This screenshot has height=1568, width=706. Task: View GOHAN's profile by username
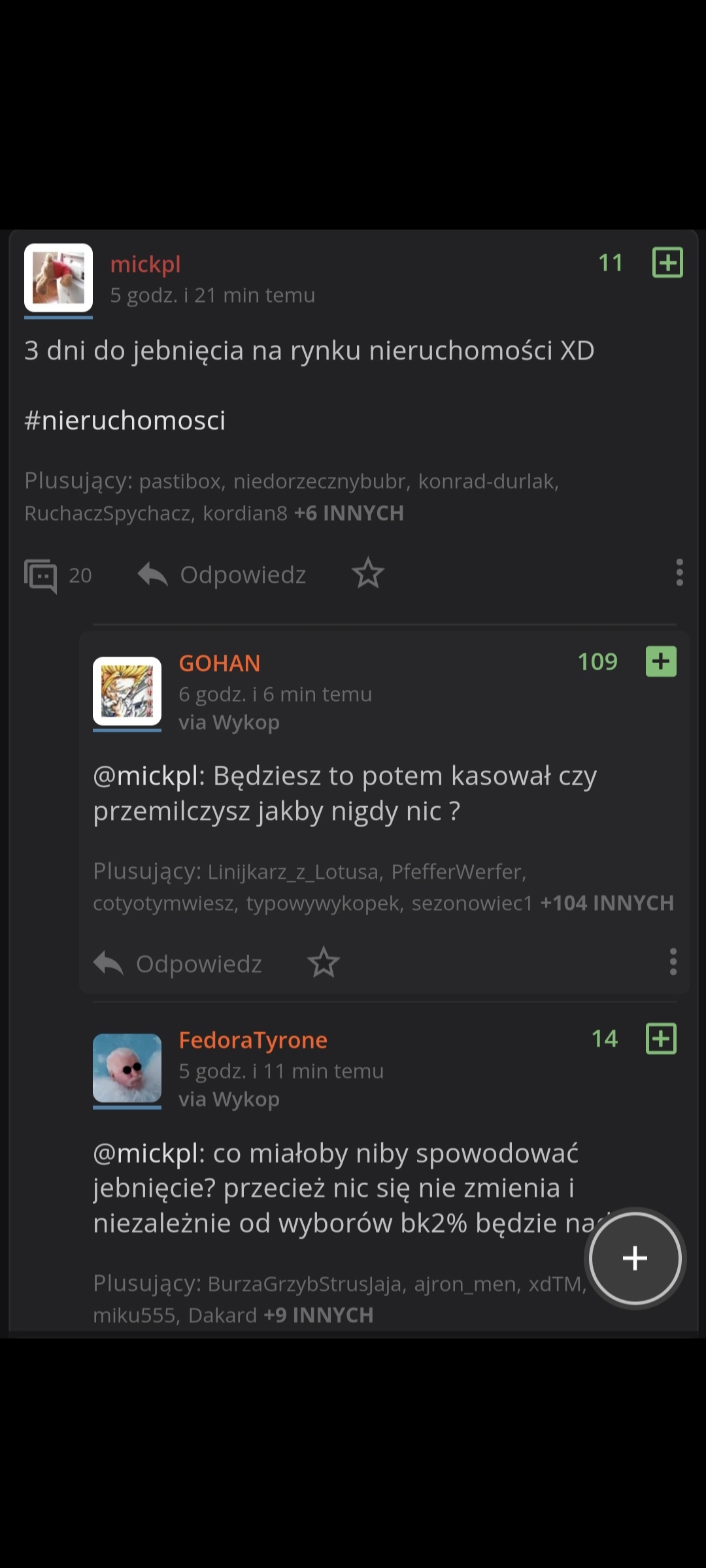(x=220, y=663)
